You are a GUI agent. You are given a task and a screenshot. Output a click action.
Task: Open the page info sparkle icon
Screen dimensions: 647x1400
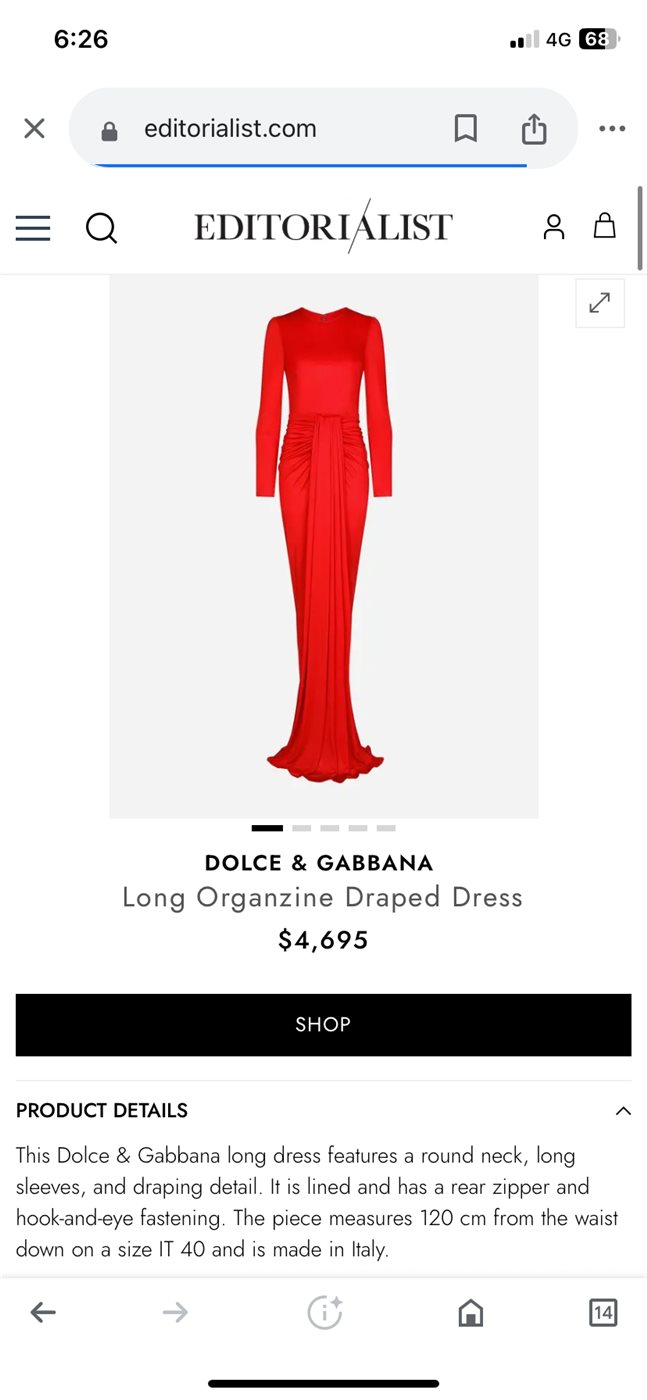point(324,1312)
